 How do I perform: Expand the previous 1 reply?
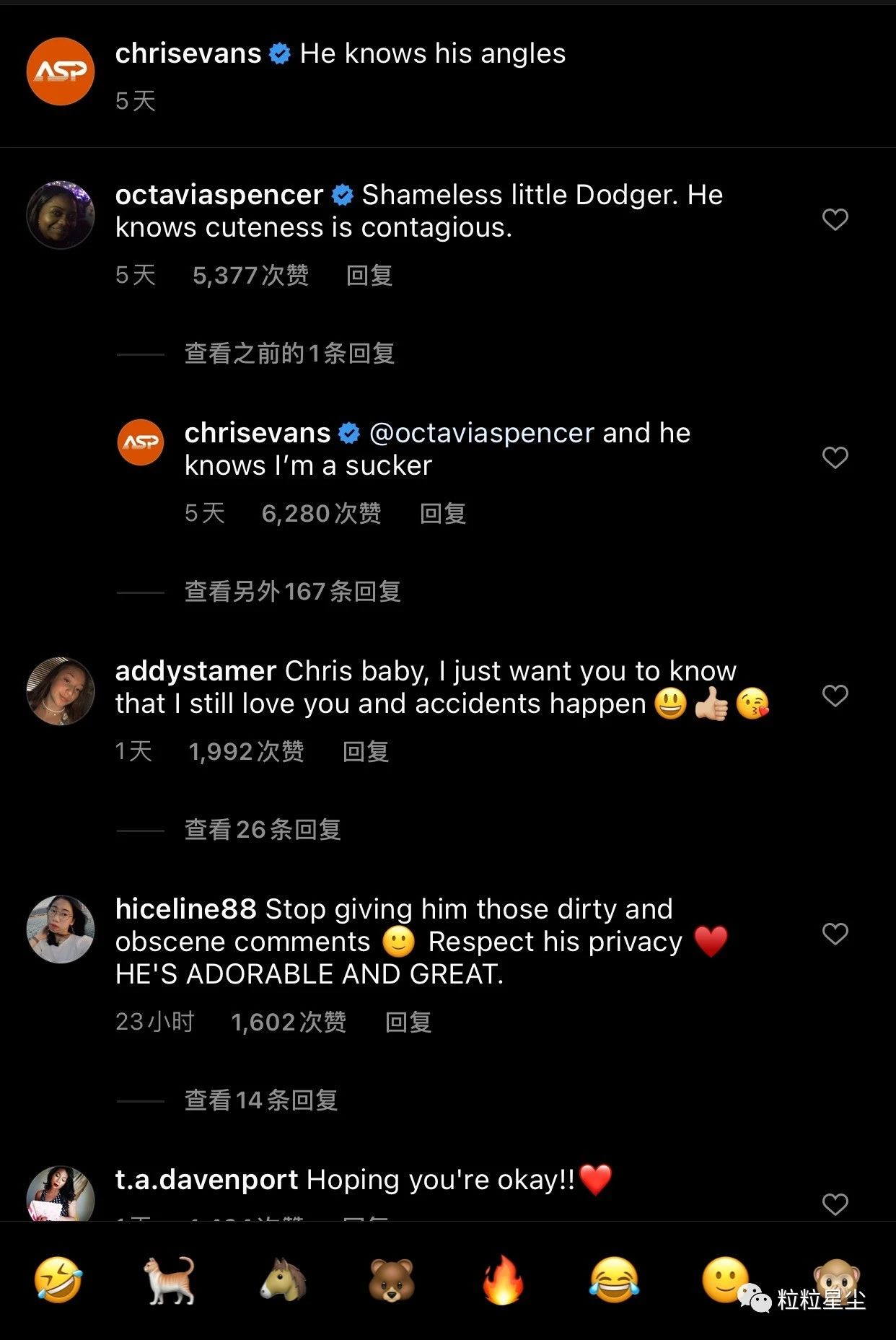tap(289, 354)
